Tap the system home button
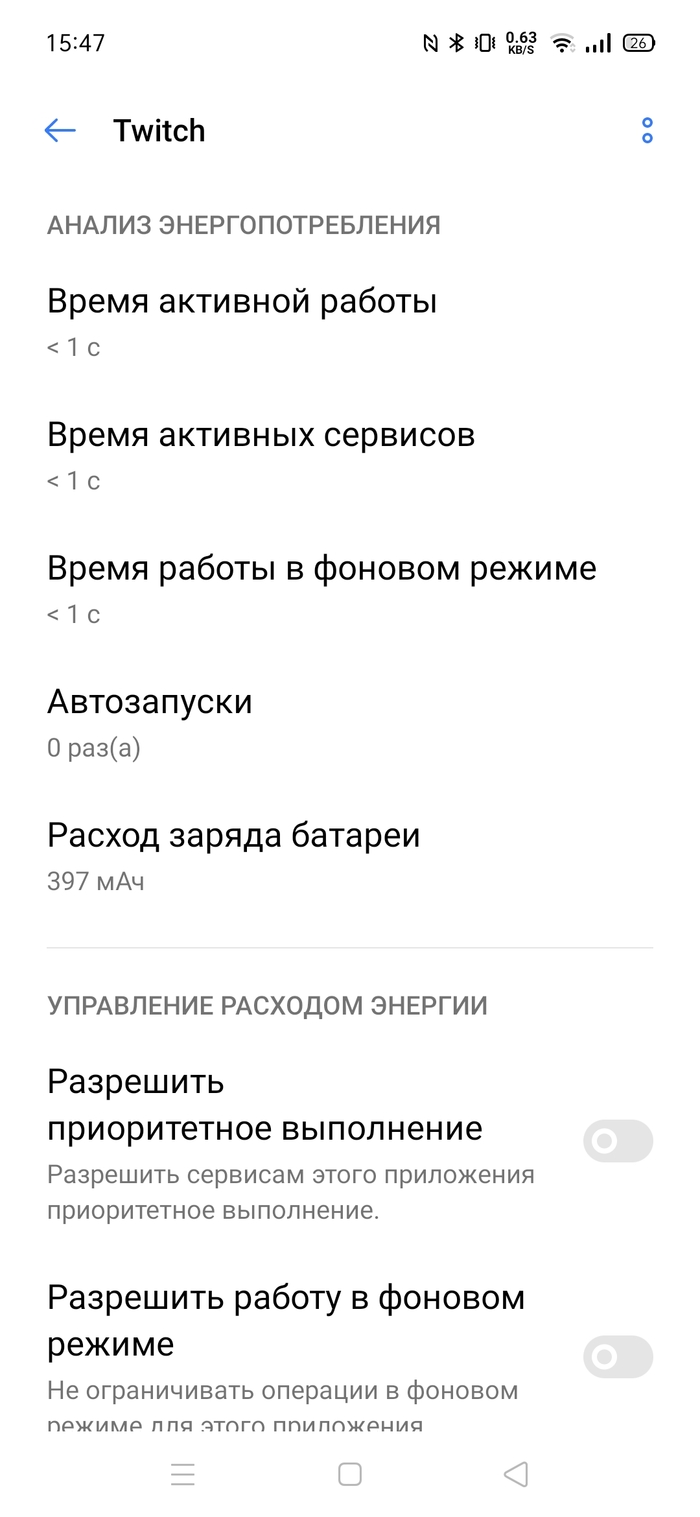Viewport: 700px width, 1517px height. 350,1474
